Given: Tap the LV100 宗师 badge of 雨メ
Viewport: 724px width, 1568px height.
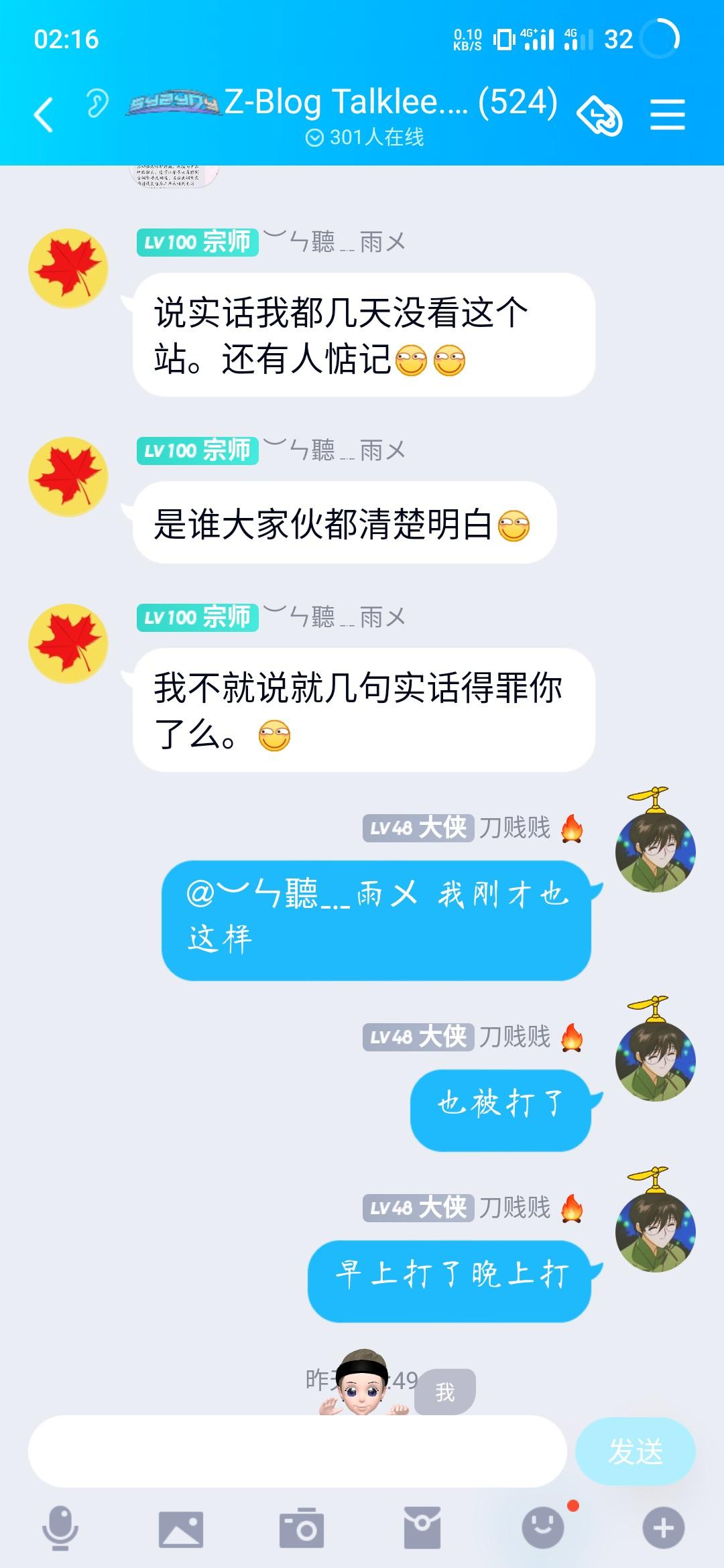Looking at the screenshot, I should 198,244.
